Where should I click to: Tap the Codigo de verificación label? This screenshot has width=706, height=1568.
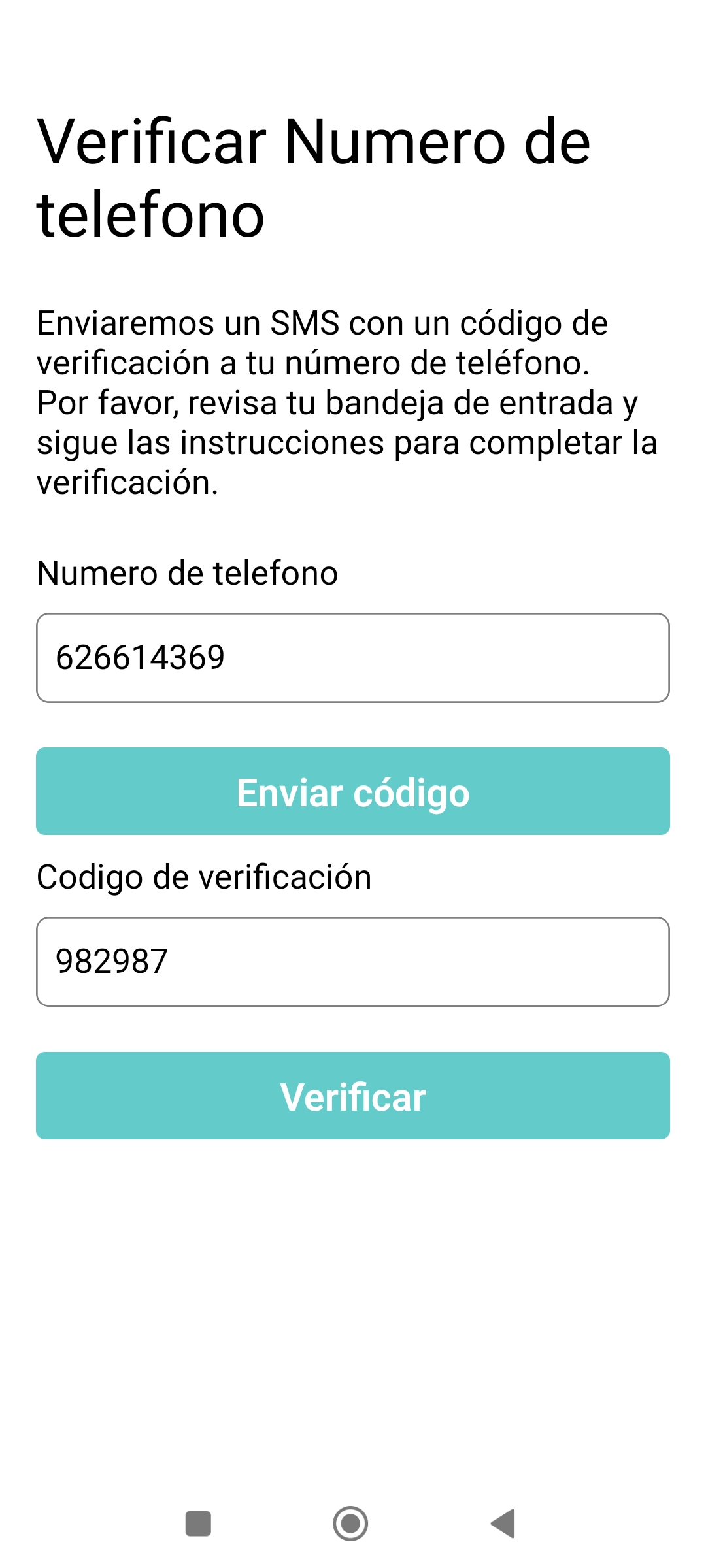203,877
